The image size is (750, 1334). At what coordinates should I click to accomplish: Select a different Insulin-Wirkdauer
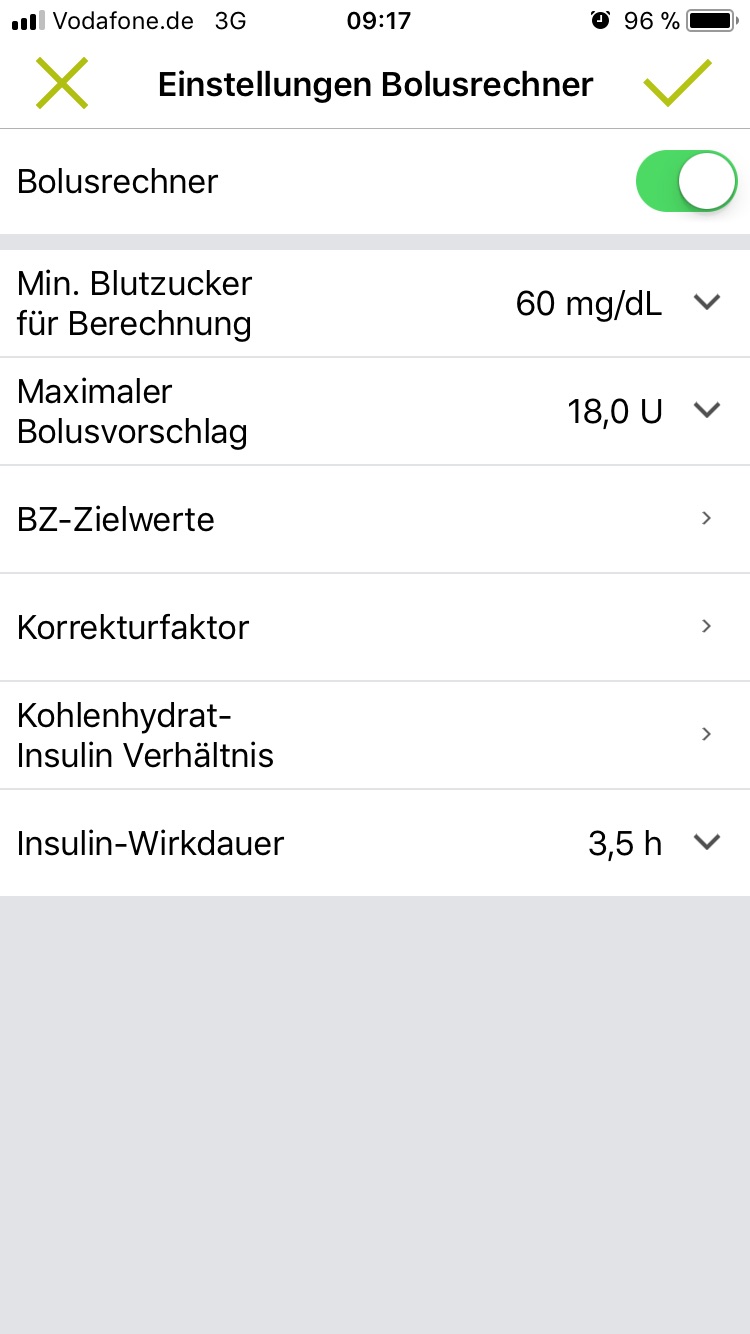point(375,843)
